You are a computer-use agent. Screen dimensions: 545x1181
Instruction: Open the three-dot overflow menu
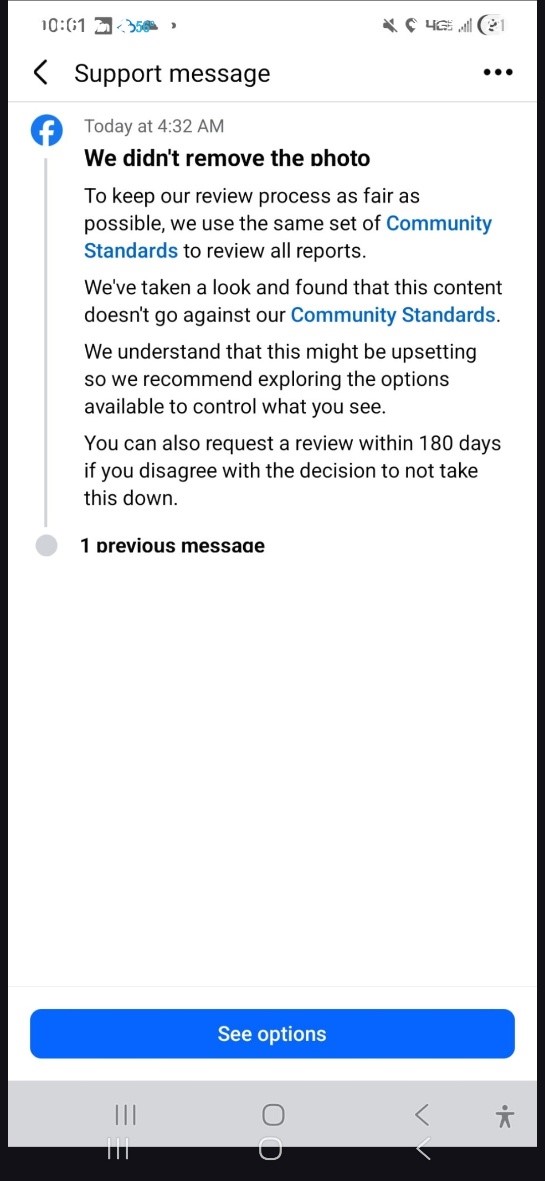[x=498, y=73]
